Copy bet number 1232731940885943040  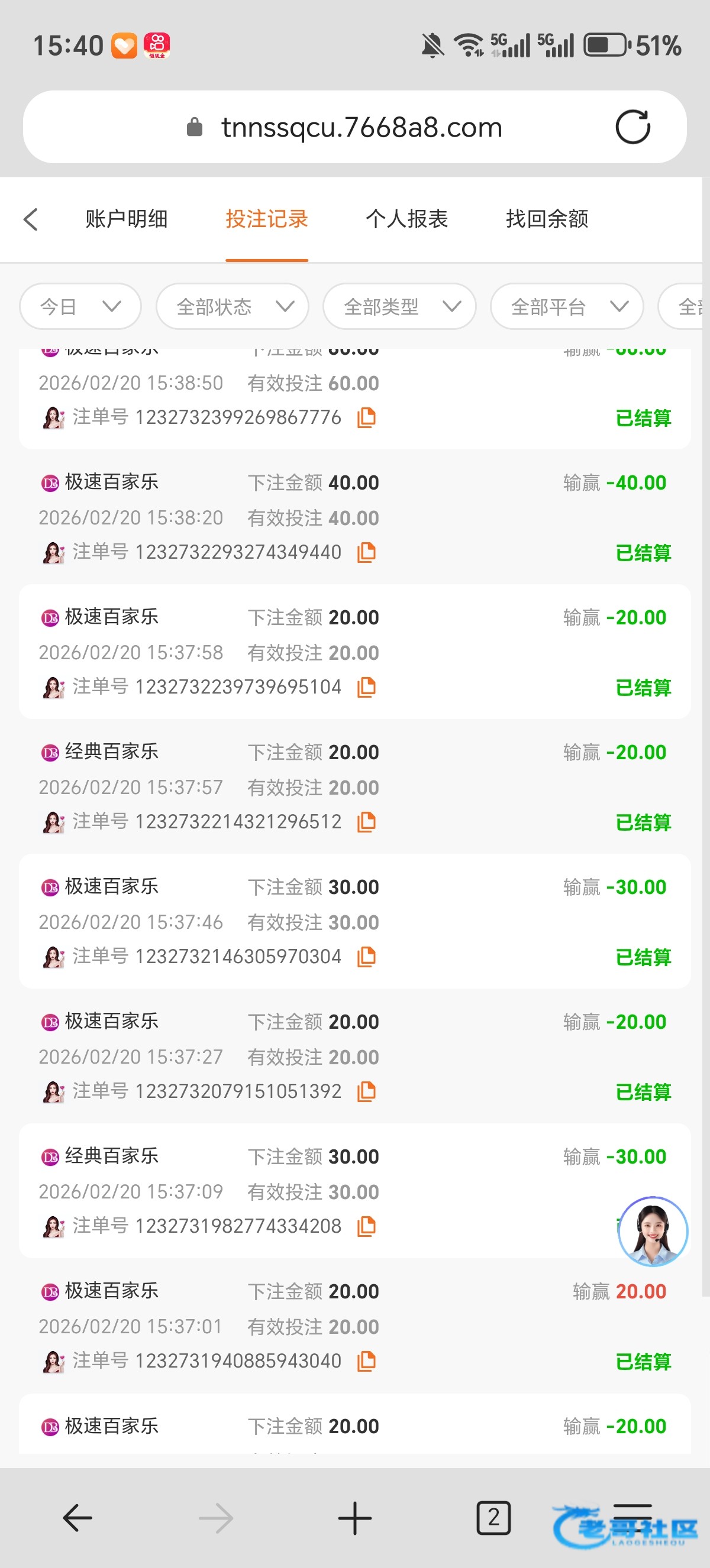pos(366,1361)
